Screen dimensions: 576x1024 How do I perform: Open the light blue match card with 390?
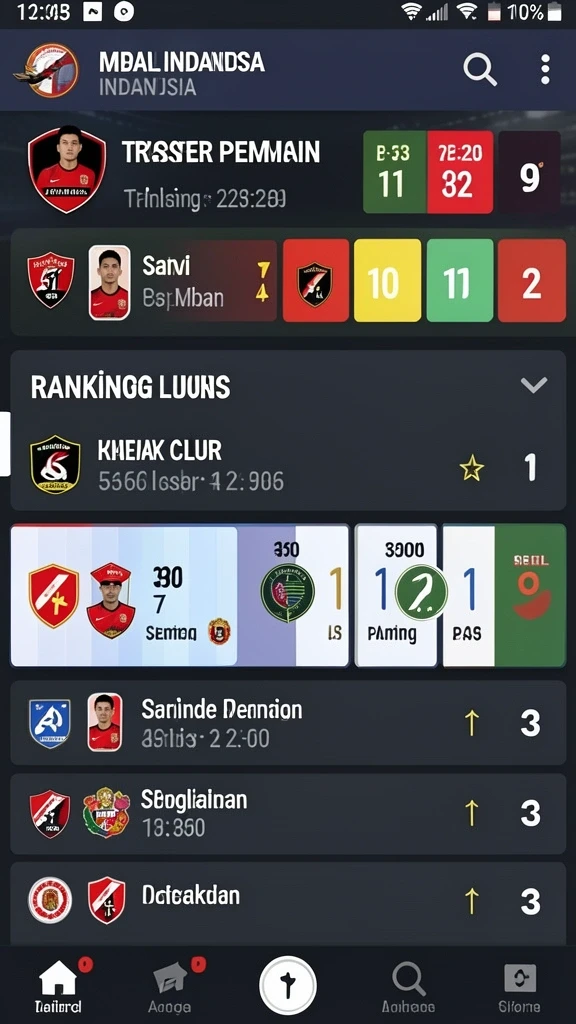click(x=124, y=596)
